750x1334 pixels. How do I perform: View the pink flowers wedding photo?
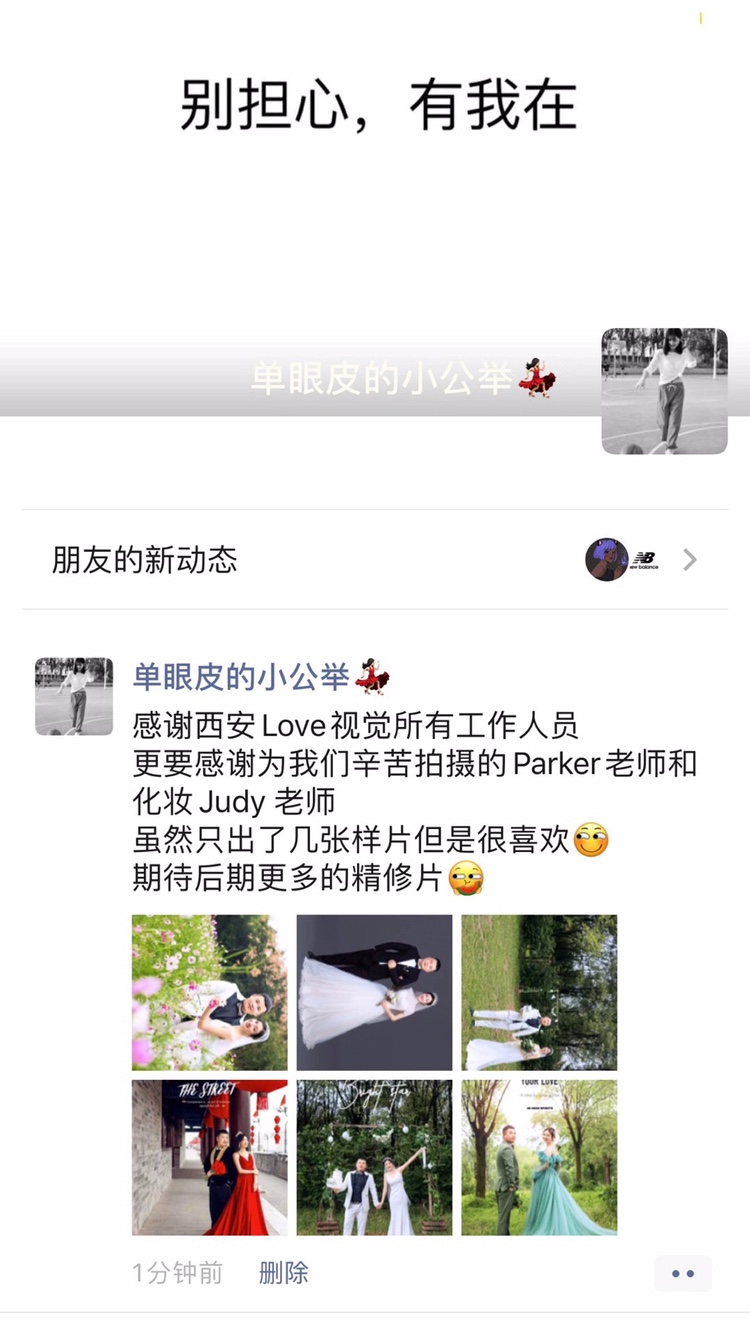[x=210, y=992]
